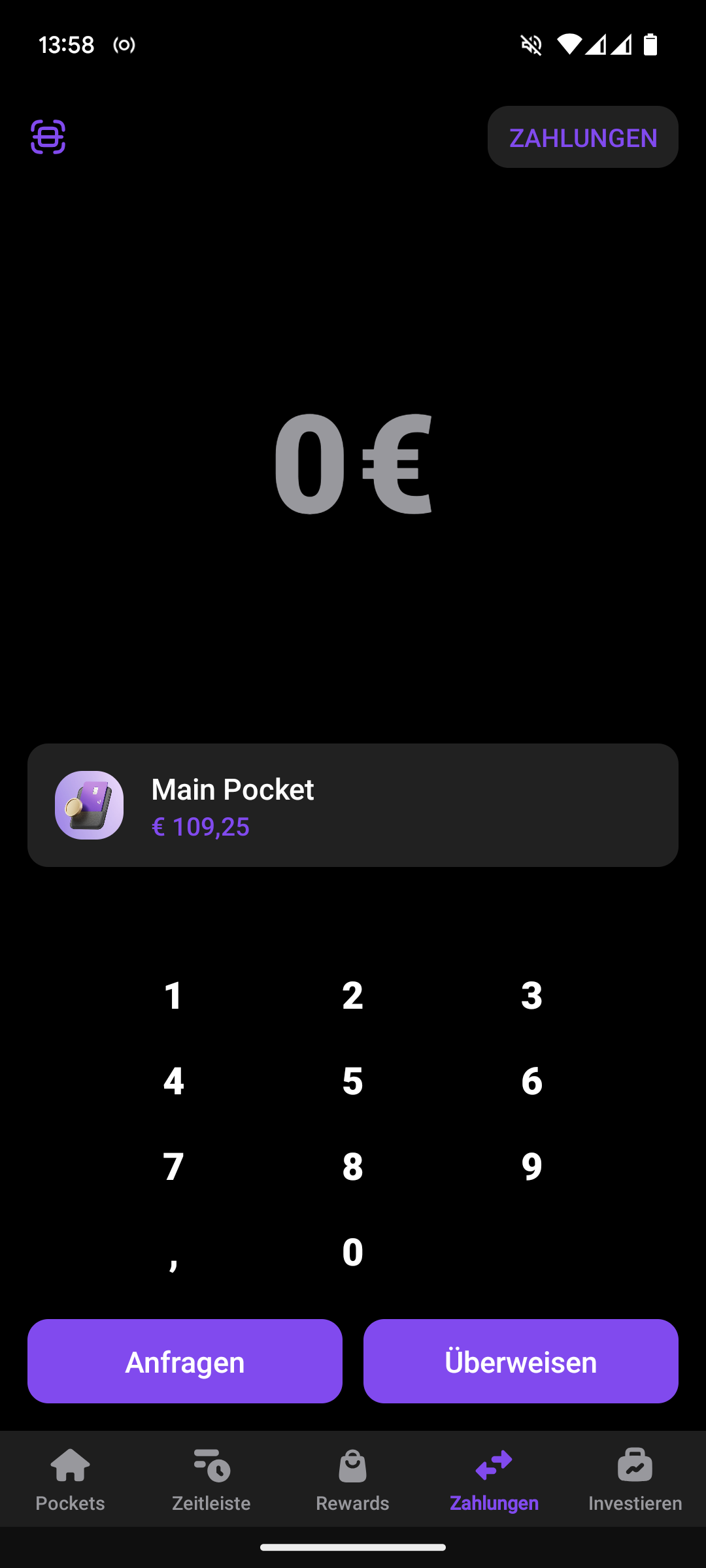This screenshot has height=1568, width=706.
Task: Open the QR code scanner icon
Action: coord(48,137)
